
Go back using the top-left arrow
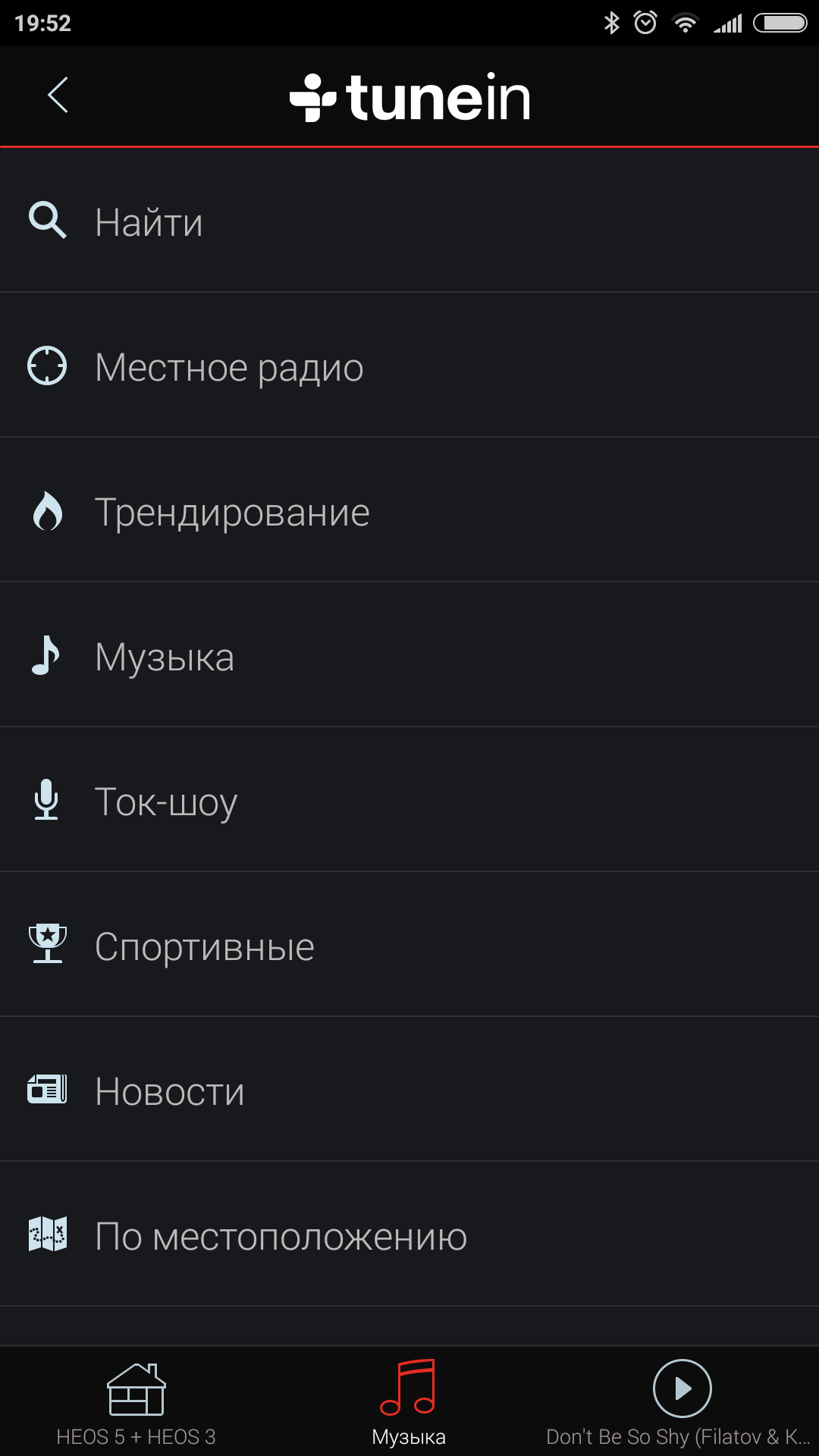point(58,96)
